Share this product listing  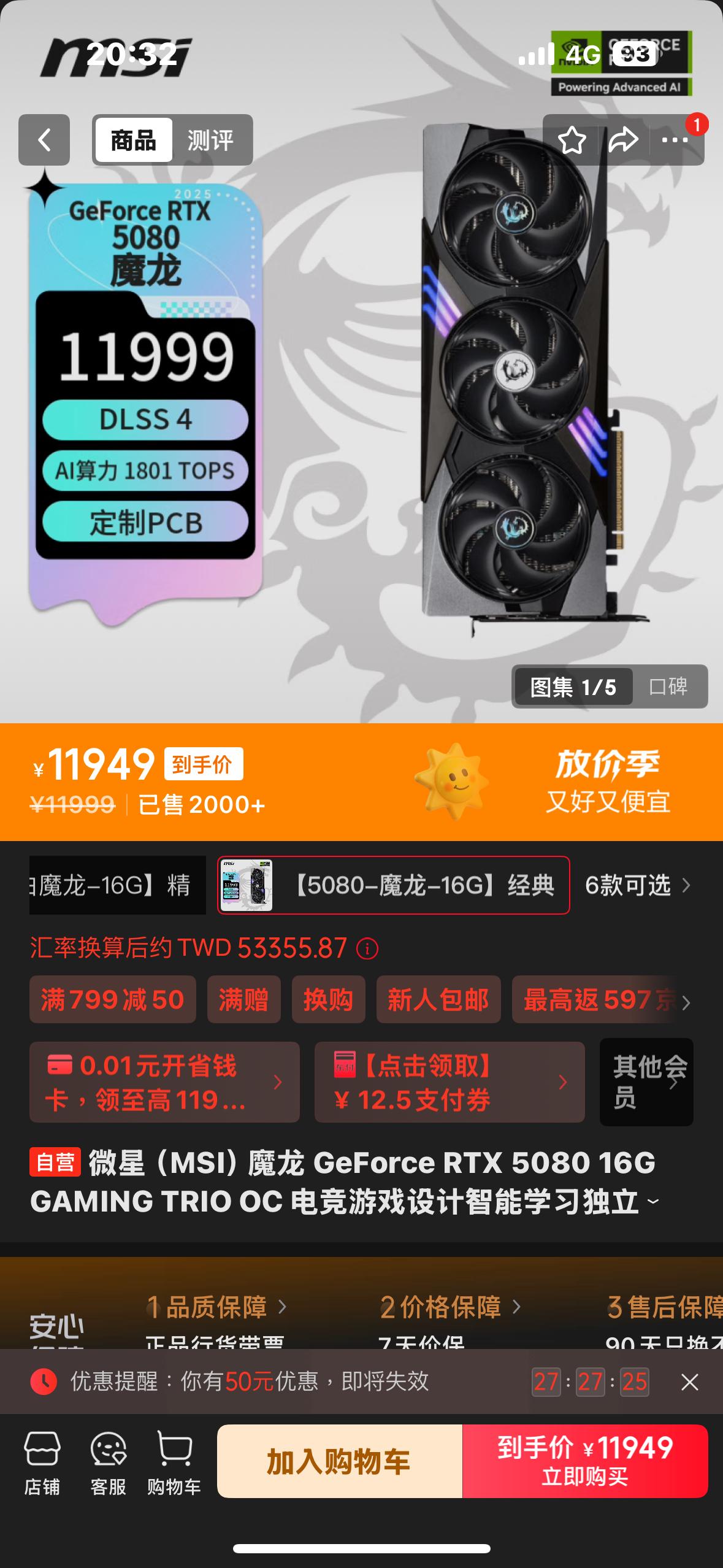(623, 140)
